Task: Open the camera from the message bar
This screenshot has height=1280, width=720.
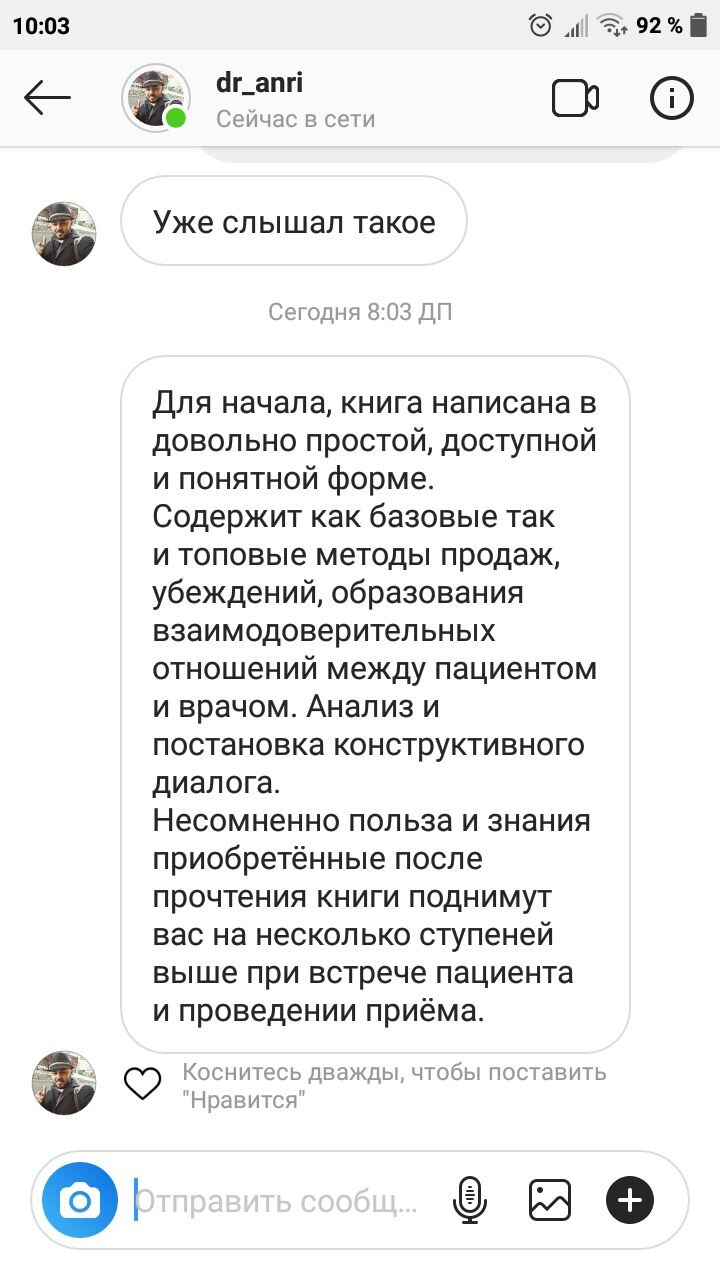Action: [79, 1199]
